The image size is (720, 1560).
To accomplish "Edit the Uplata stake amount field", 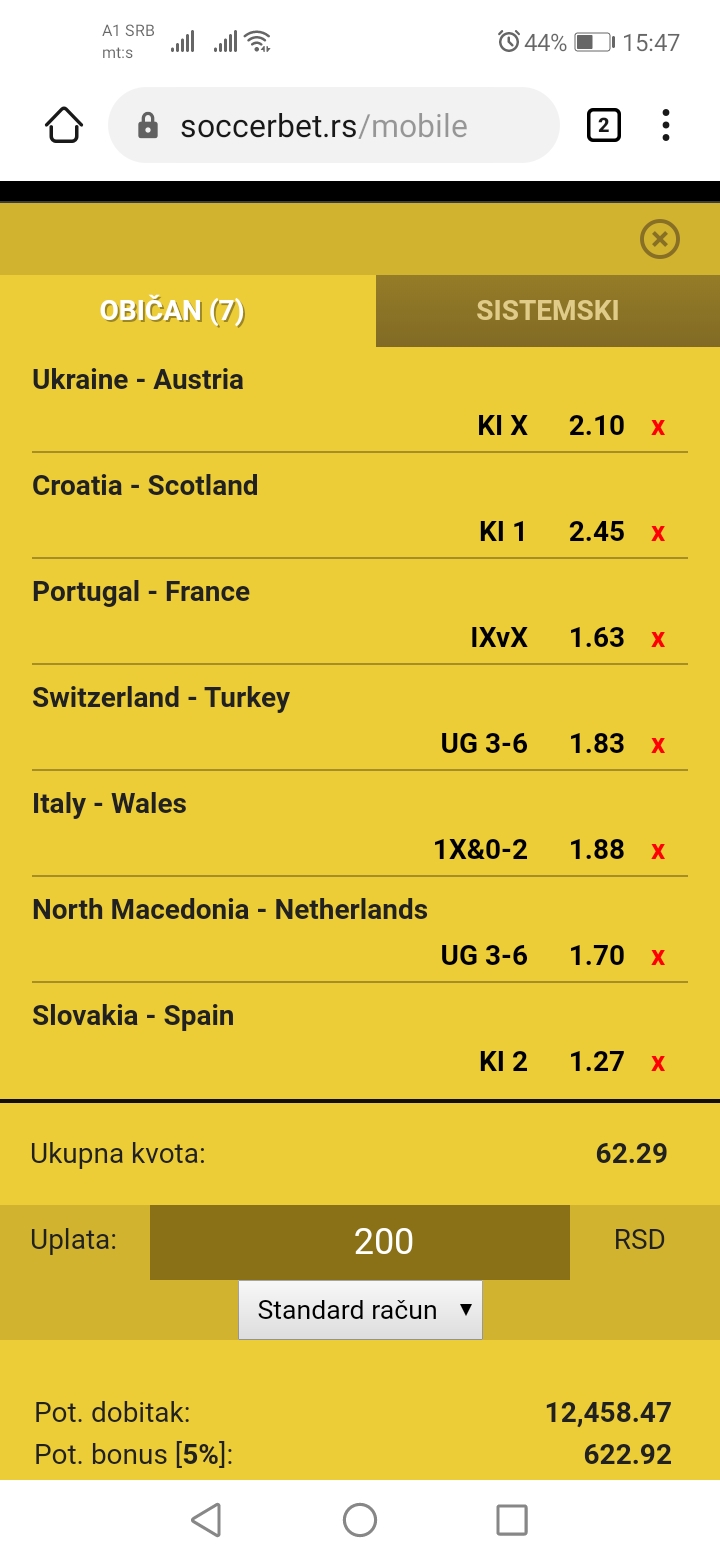I will click(360, 1242).
